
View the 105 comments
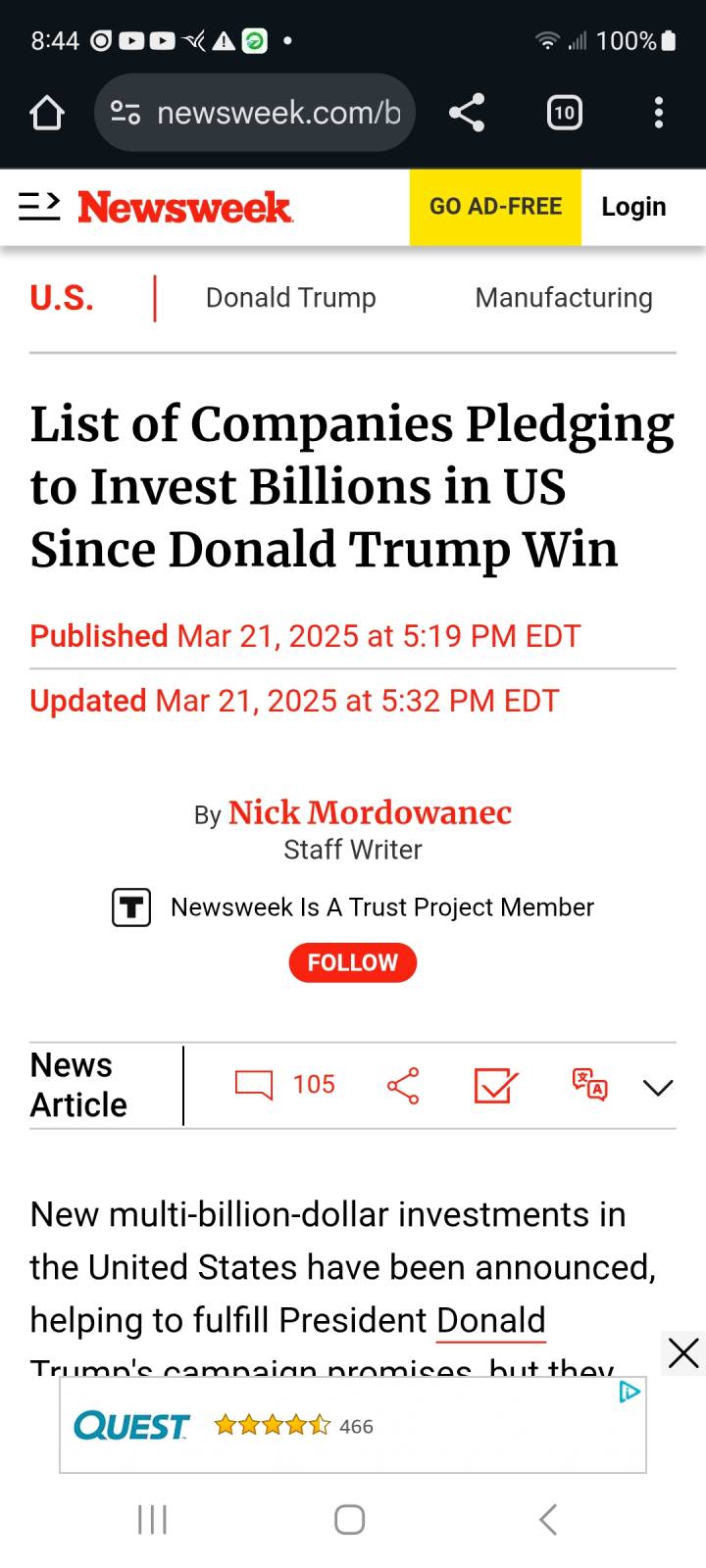pyautogui.click(x=285, y=1085)
